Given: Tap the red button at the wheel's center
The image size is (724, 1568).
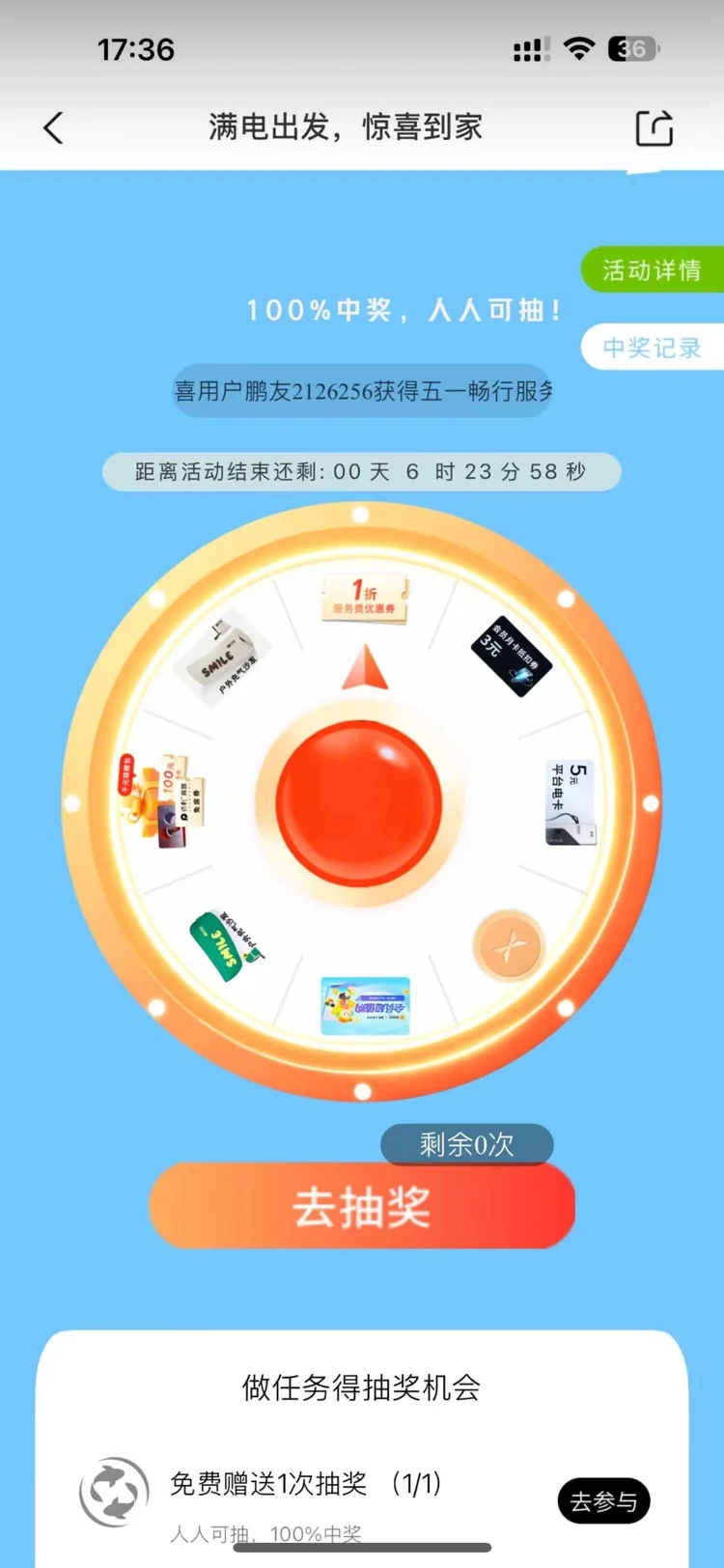Looking at the screenshot, I should coord(359,803).
